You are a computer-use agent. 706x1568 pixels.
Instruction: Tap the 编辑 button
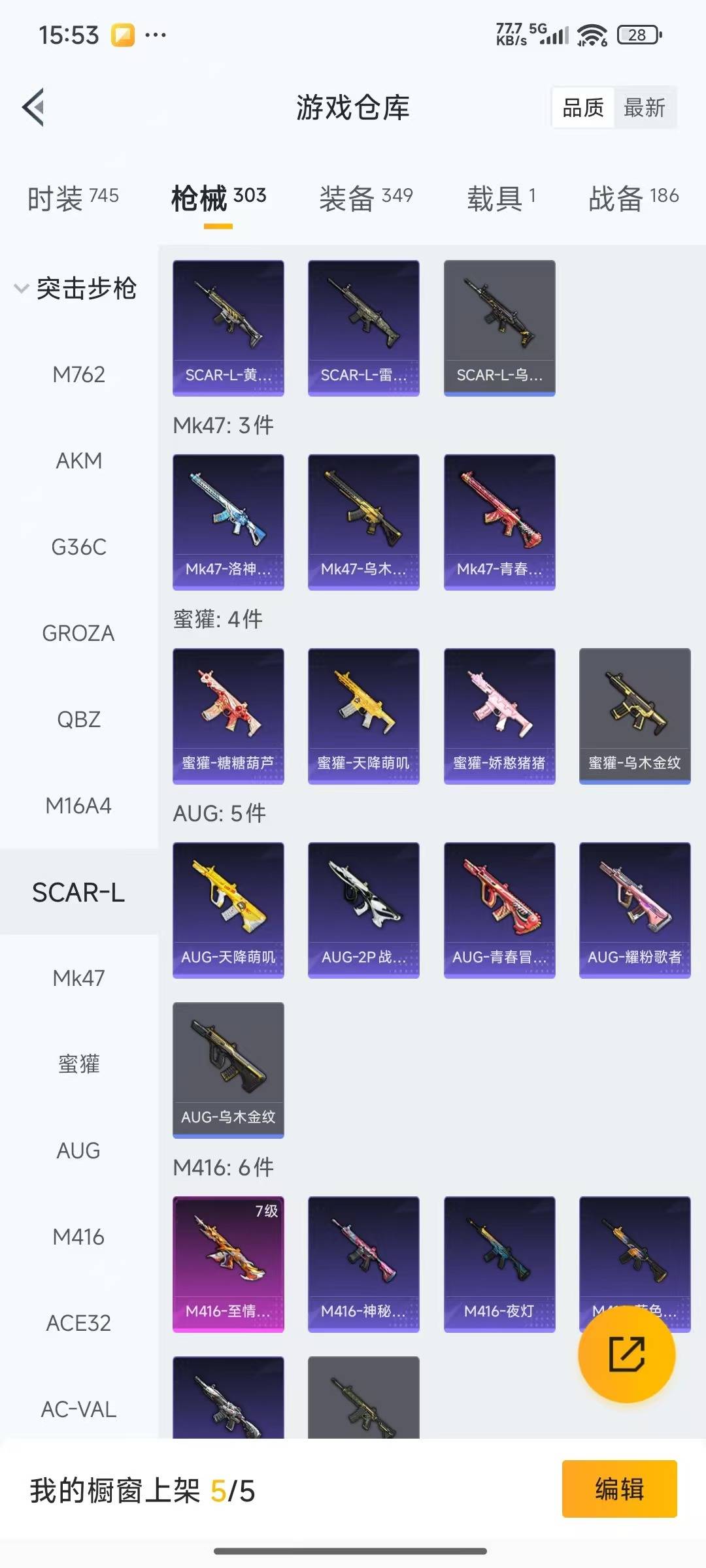tap(619, 1490)
